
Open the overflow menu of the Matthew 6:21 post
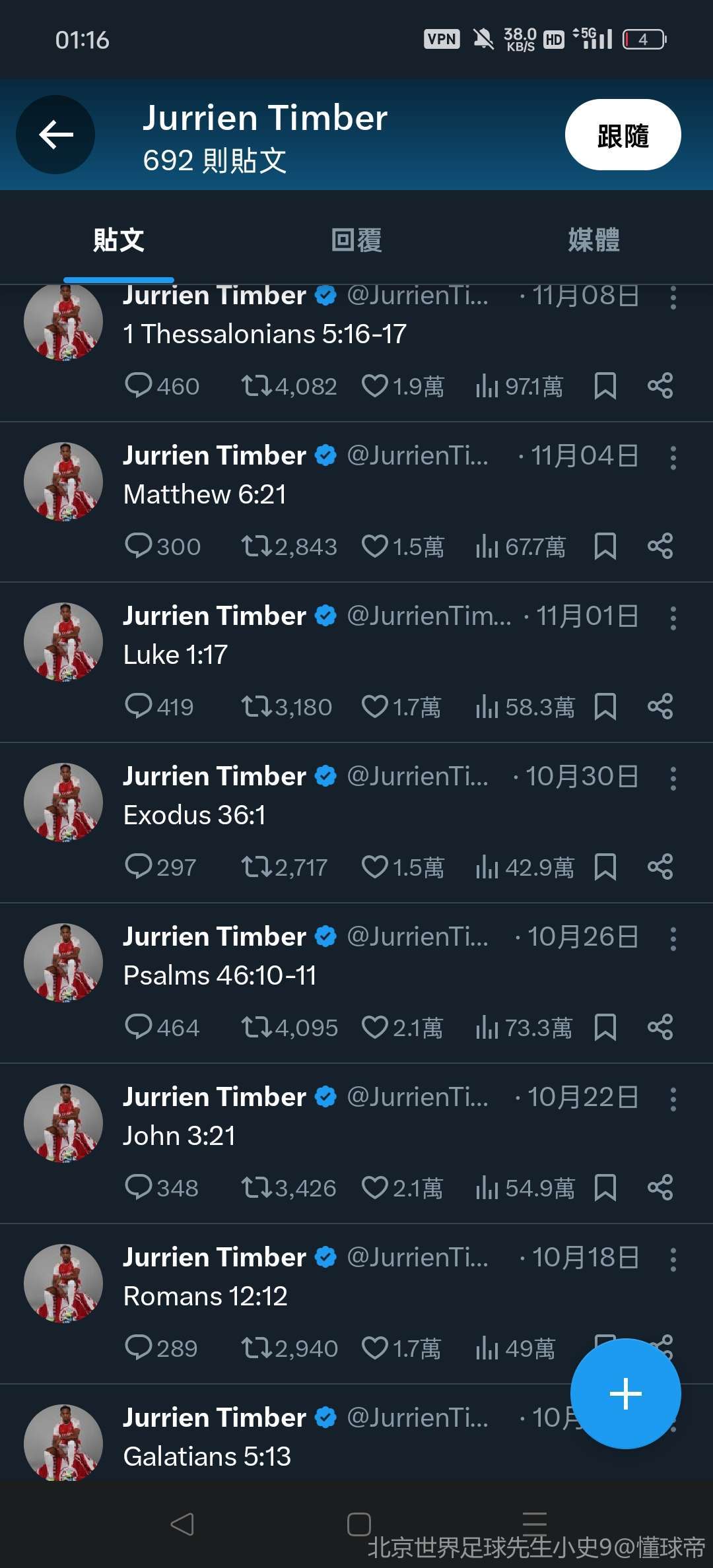point(673,457)
